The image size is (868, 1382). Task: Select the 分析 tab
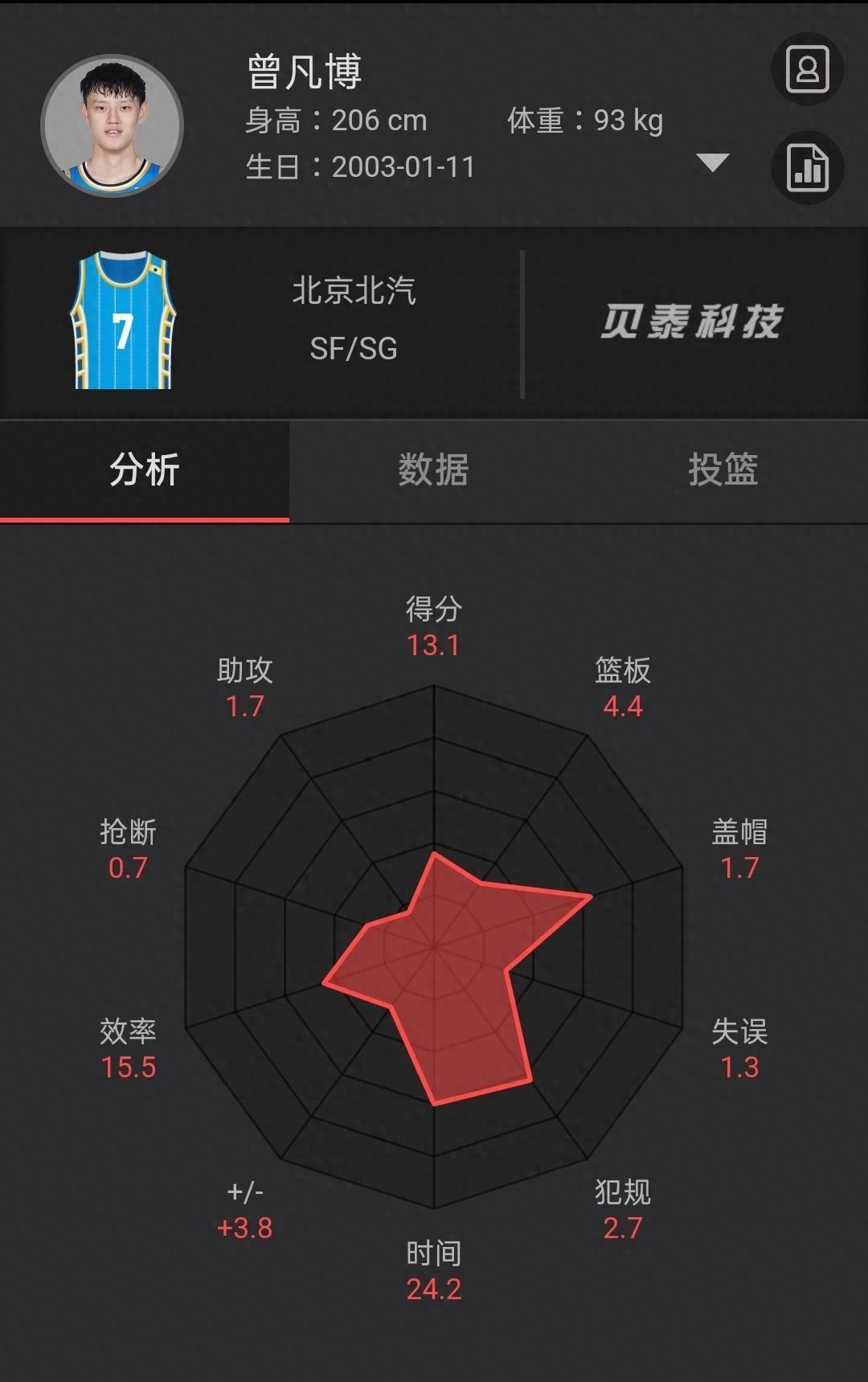[x=145, y=470]
